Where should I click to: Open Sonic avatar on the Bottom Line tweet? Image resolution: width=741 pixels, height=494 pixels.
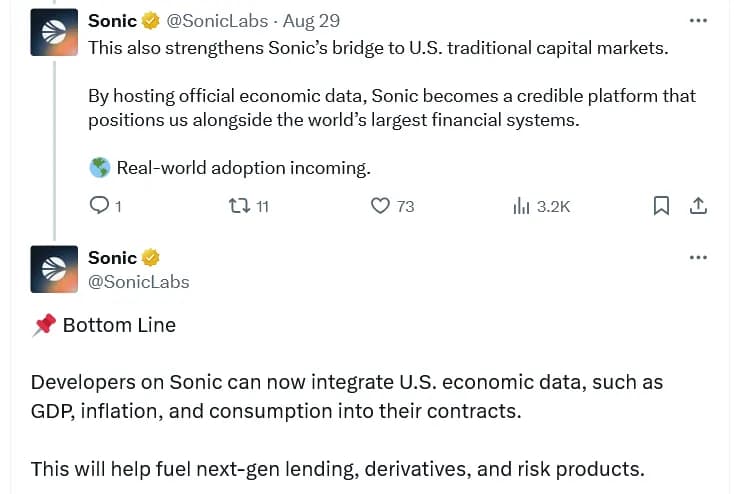[54, 268]
